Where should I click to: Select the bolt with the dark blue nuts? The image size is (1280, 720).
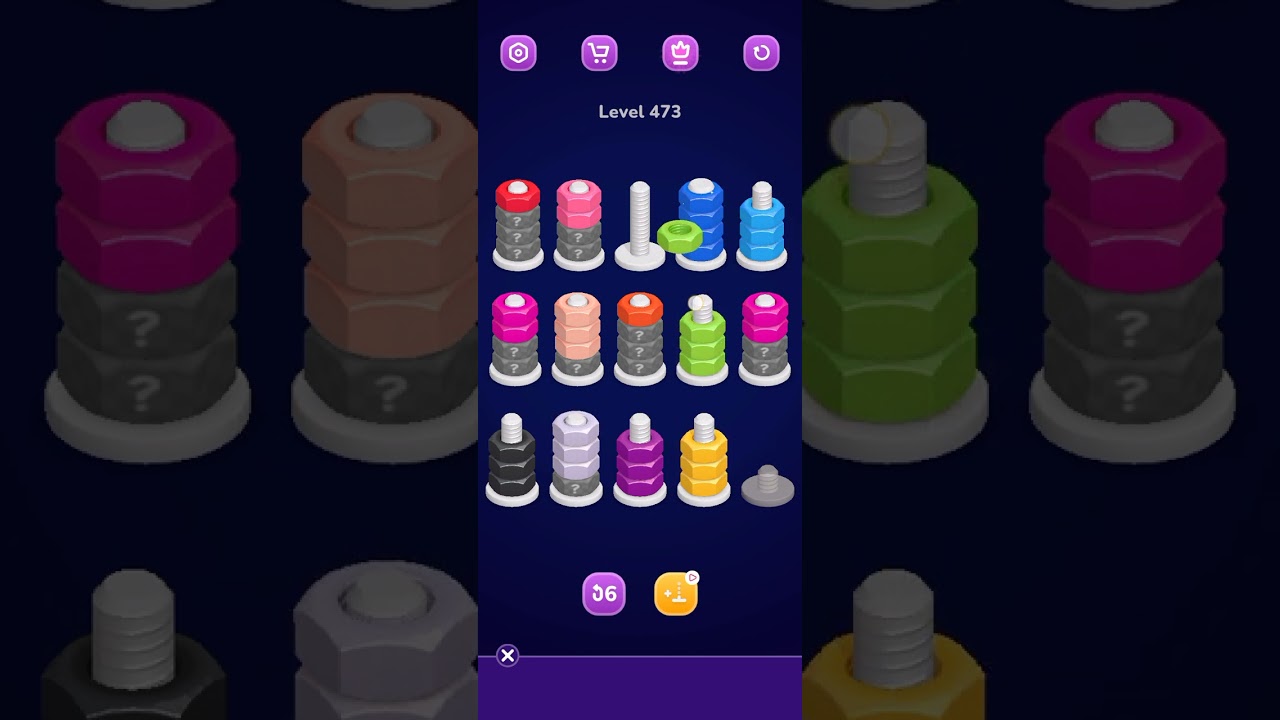pos(702,225)
